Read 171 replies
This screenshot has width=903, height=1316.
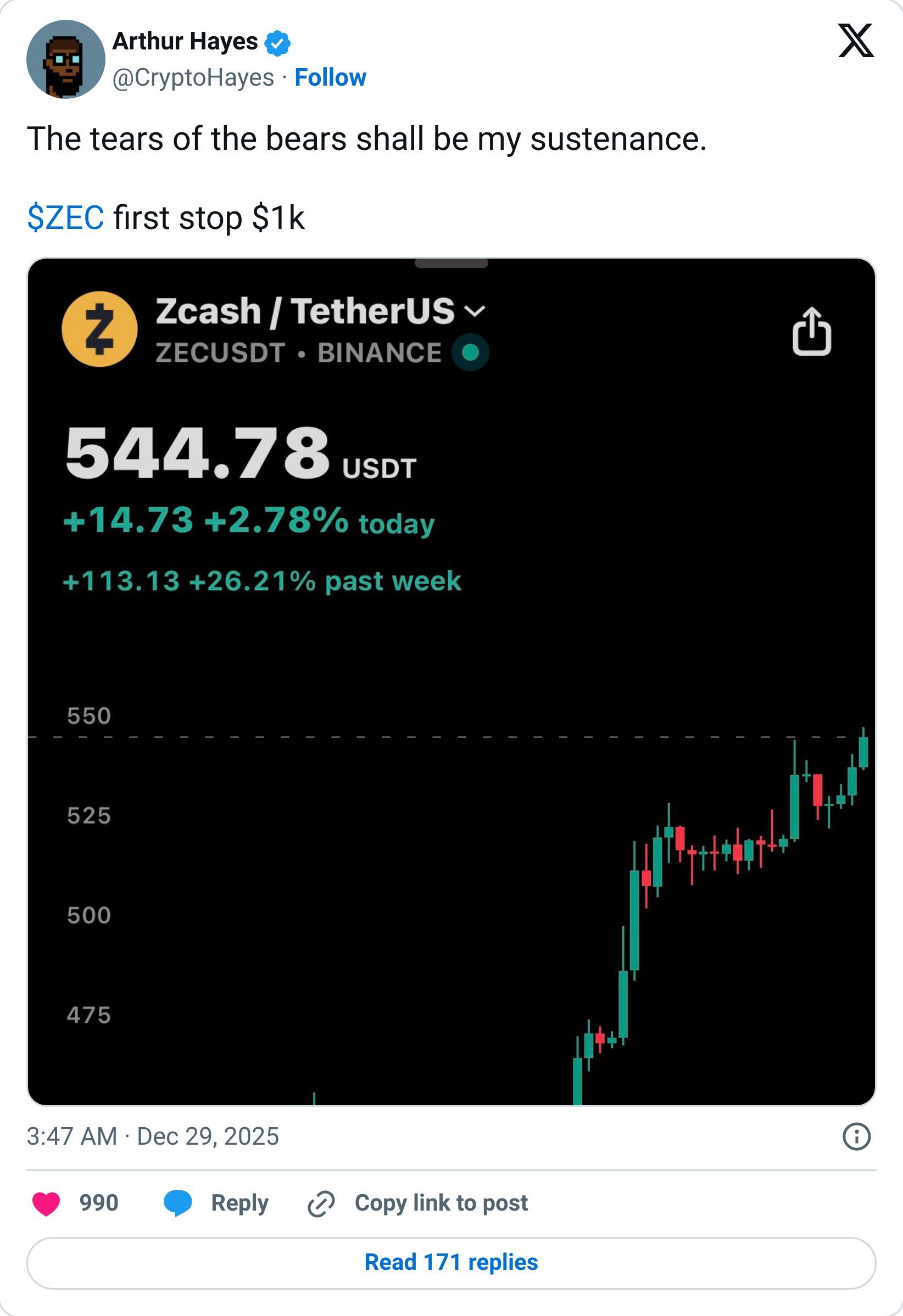(451, 1263)
